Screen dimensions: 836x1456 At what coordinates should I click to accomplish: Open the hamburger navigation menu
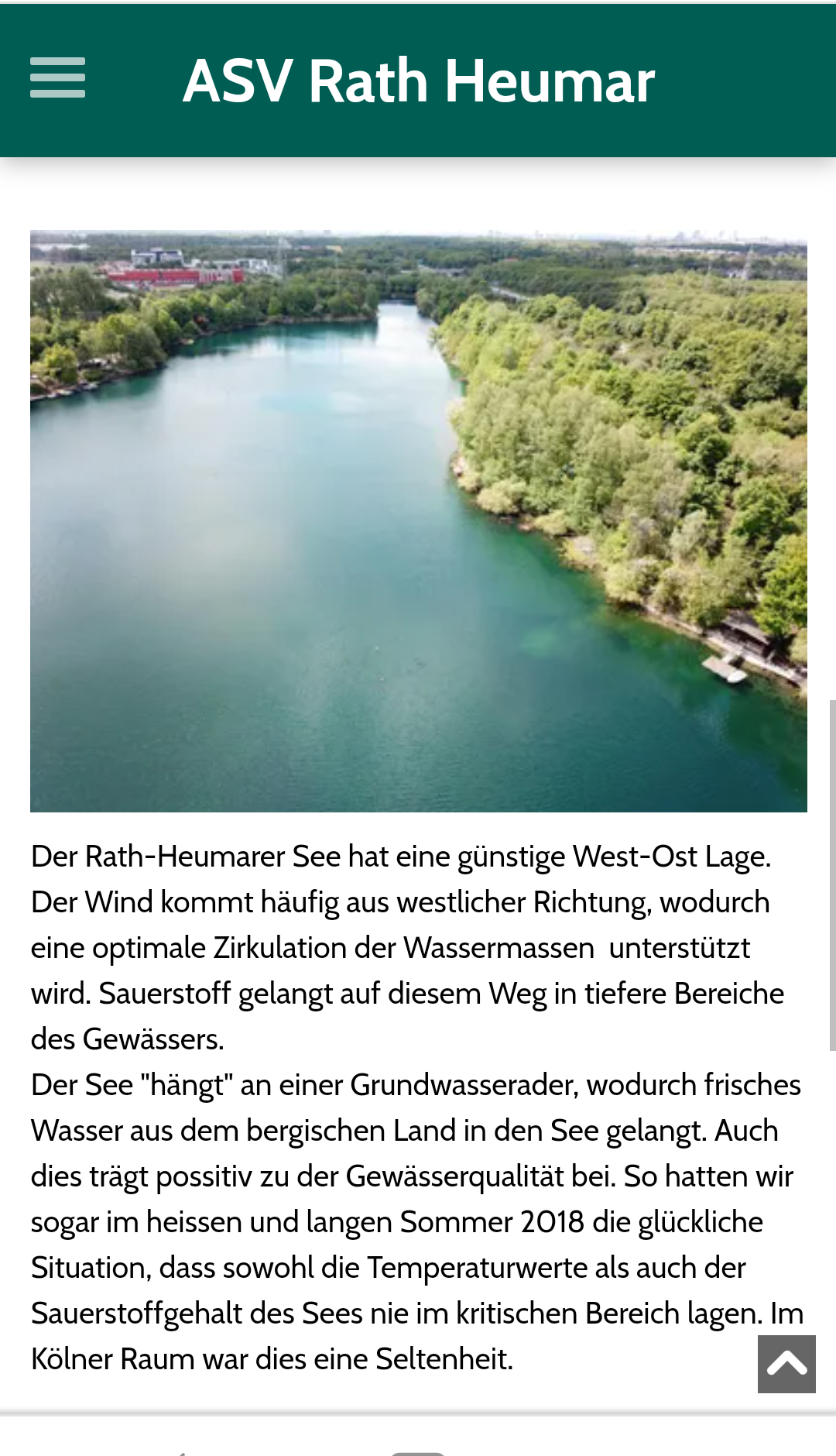click(57, 78)
